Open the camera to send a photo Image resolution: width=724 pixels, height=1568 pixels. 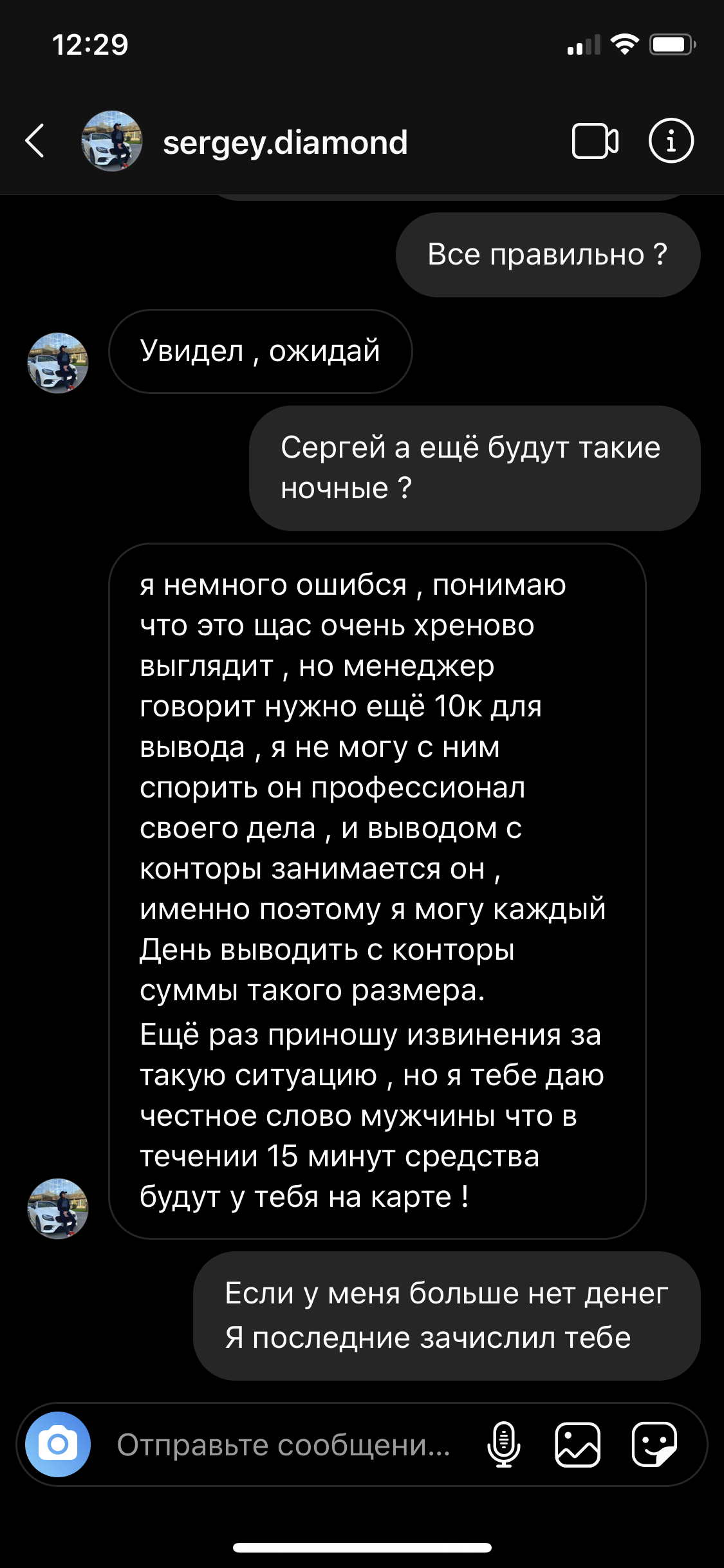click(x=58, y=1444)
